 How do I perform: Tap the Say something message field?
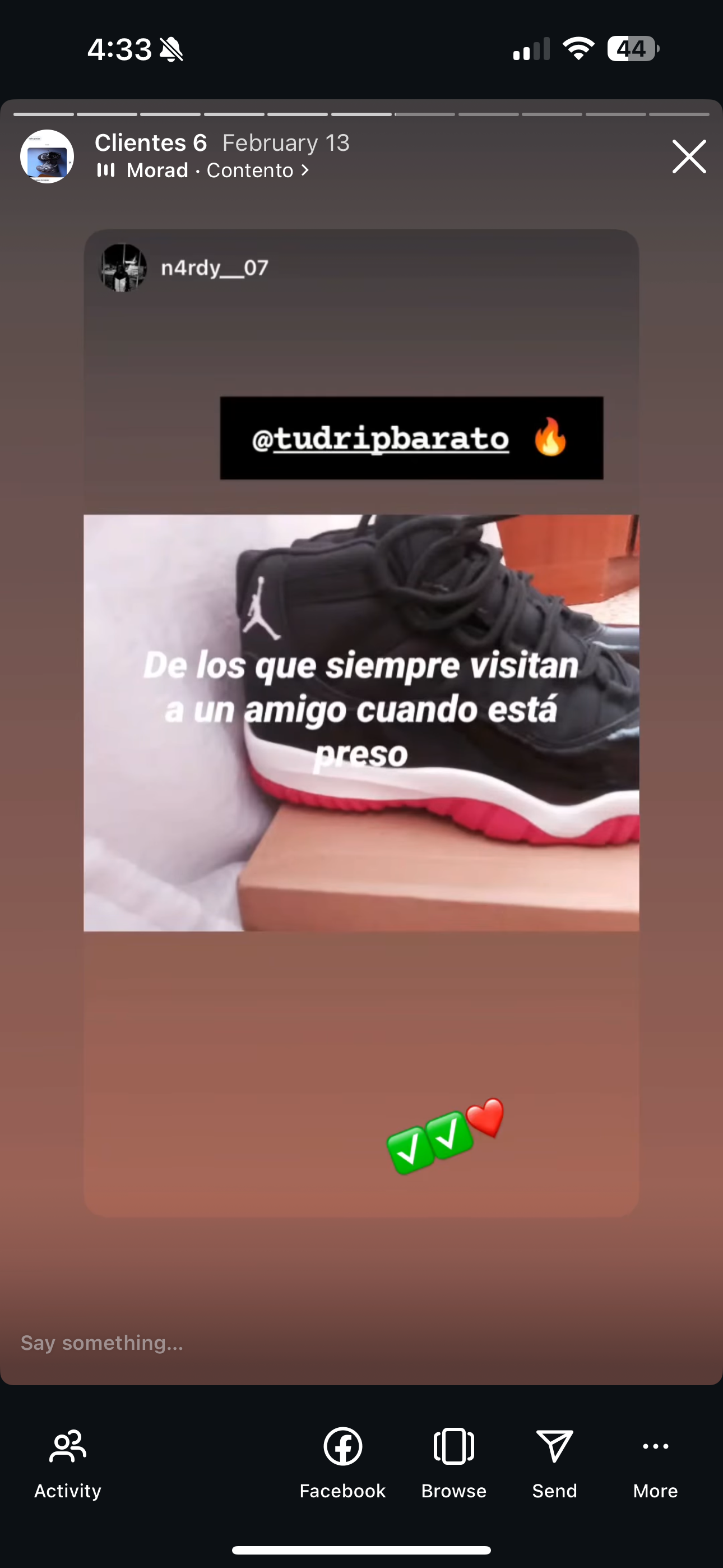pyautogui.click(x=243, y=1342)
